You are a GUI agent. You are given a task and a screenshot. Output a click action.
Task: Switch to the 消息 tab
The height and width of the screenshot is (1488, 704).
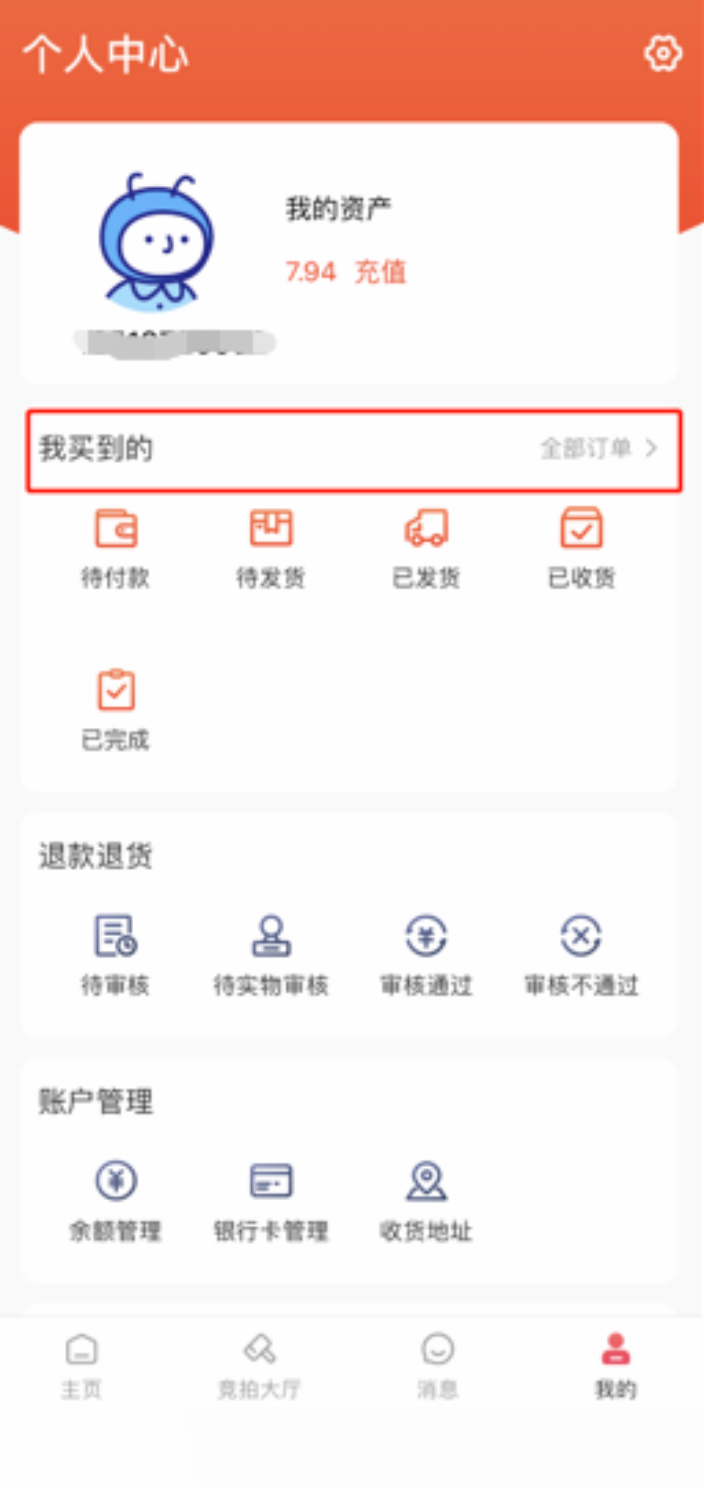(x=437, y=1366)
